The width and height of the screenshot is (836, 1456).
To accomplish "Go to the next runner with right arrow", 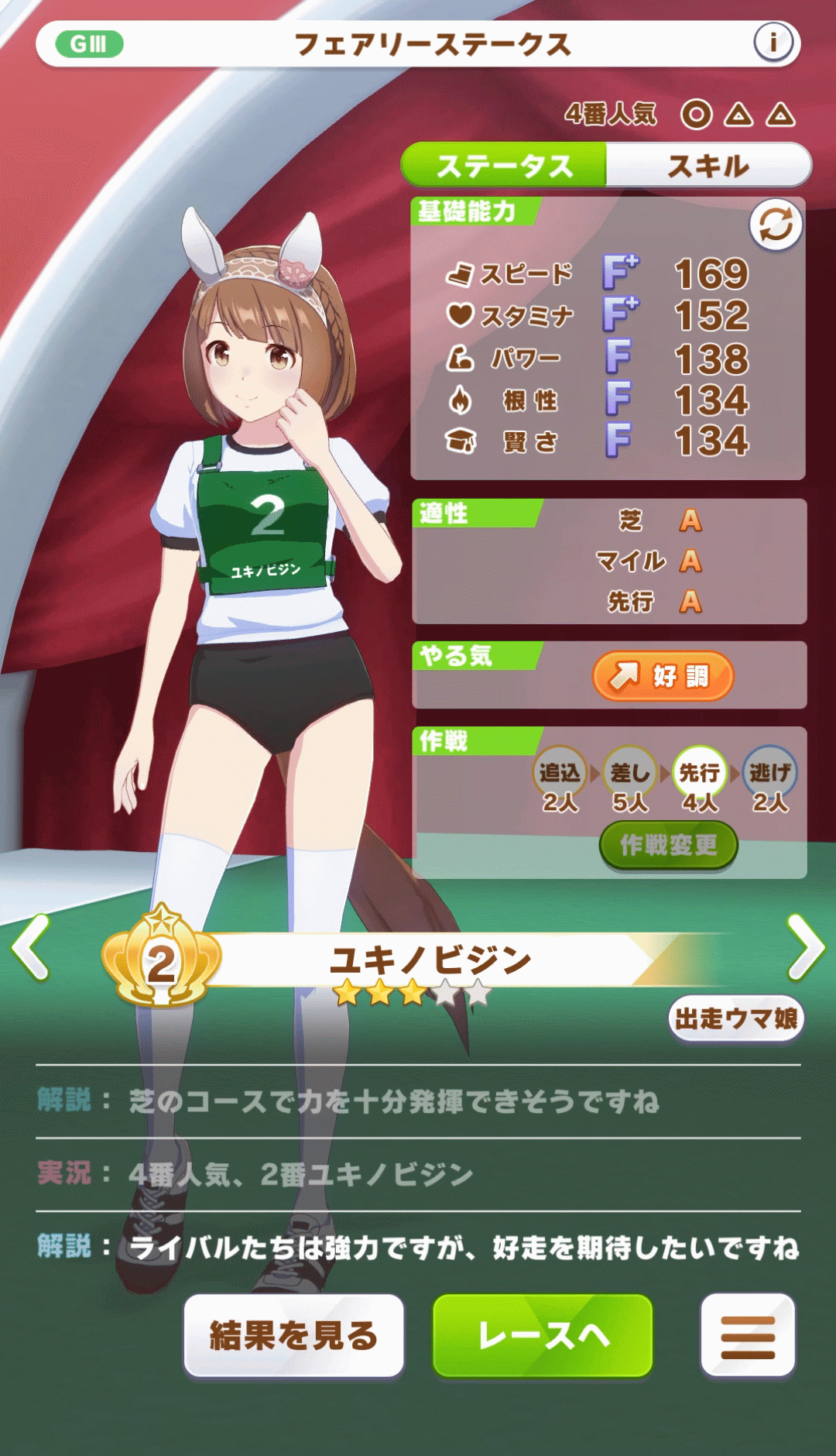I will (805, 946).
